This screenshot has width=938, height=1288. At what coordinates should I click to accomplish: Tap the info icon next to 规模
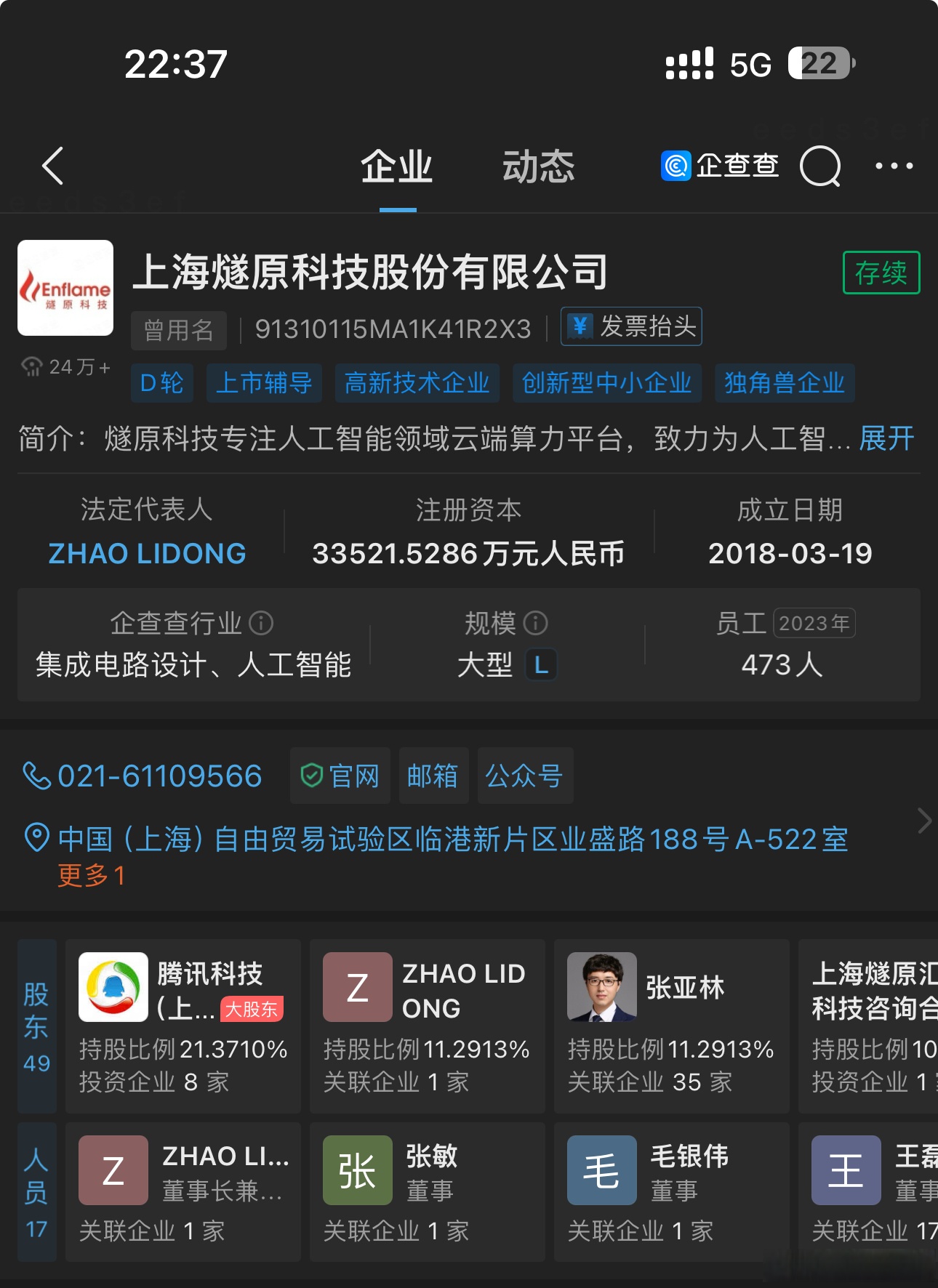[x=537, y=624]
